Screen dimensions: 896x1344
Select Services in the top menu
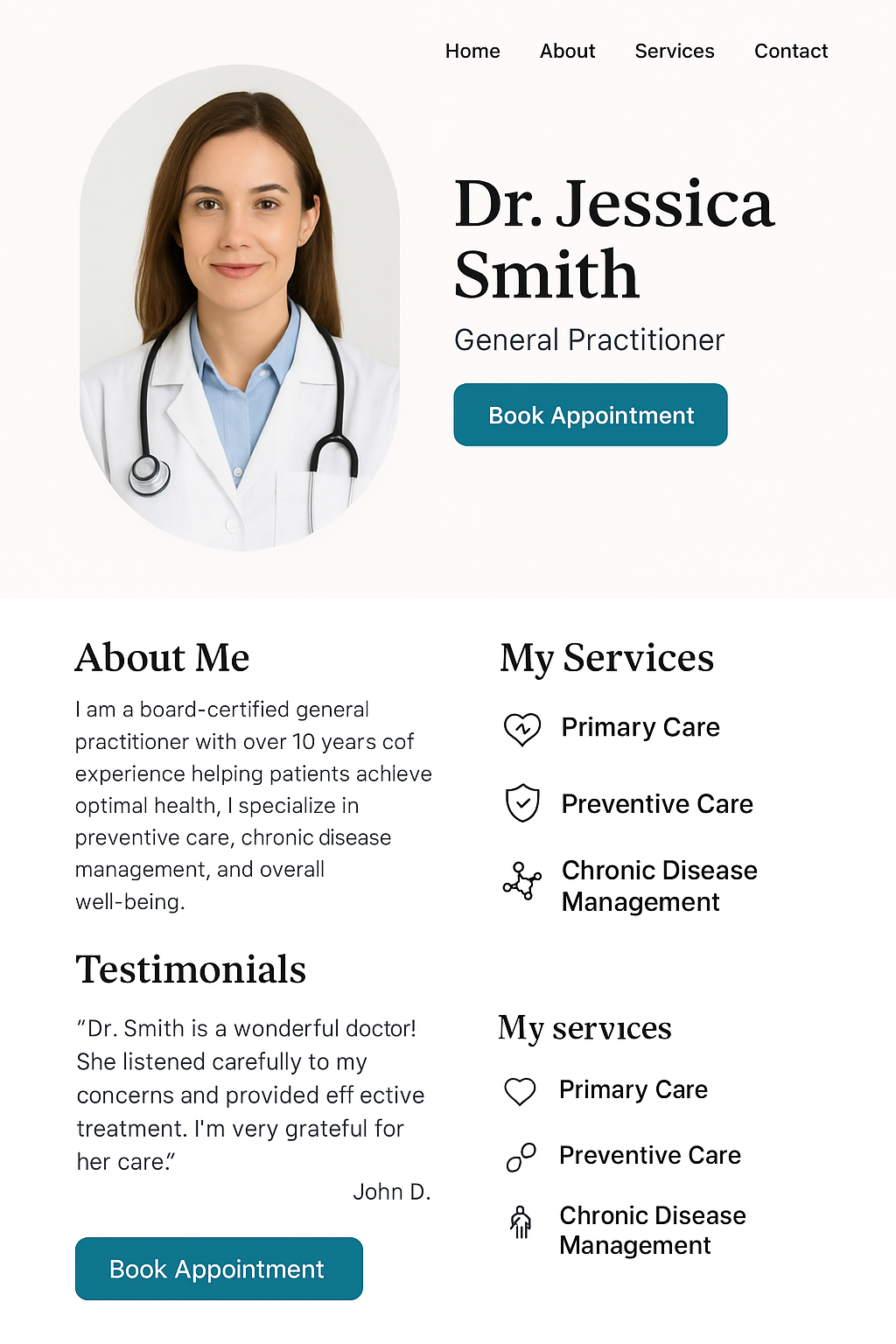pyautogui.click(x=675, y=52)
